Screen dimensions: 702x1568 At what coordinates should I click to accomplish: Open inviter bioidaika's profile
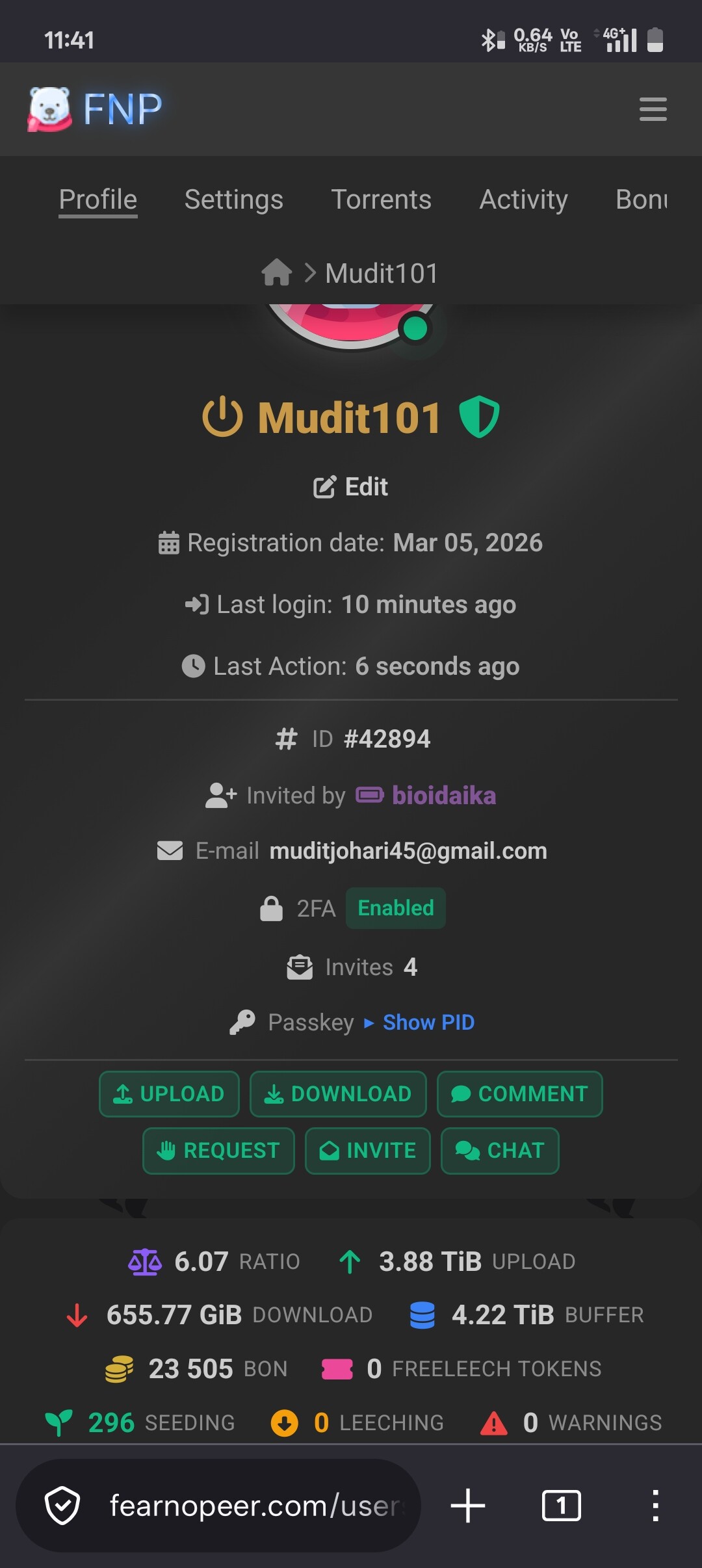(x=443, y=796)
